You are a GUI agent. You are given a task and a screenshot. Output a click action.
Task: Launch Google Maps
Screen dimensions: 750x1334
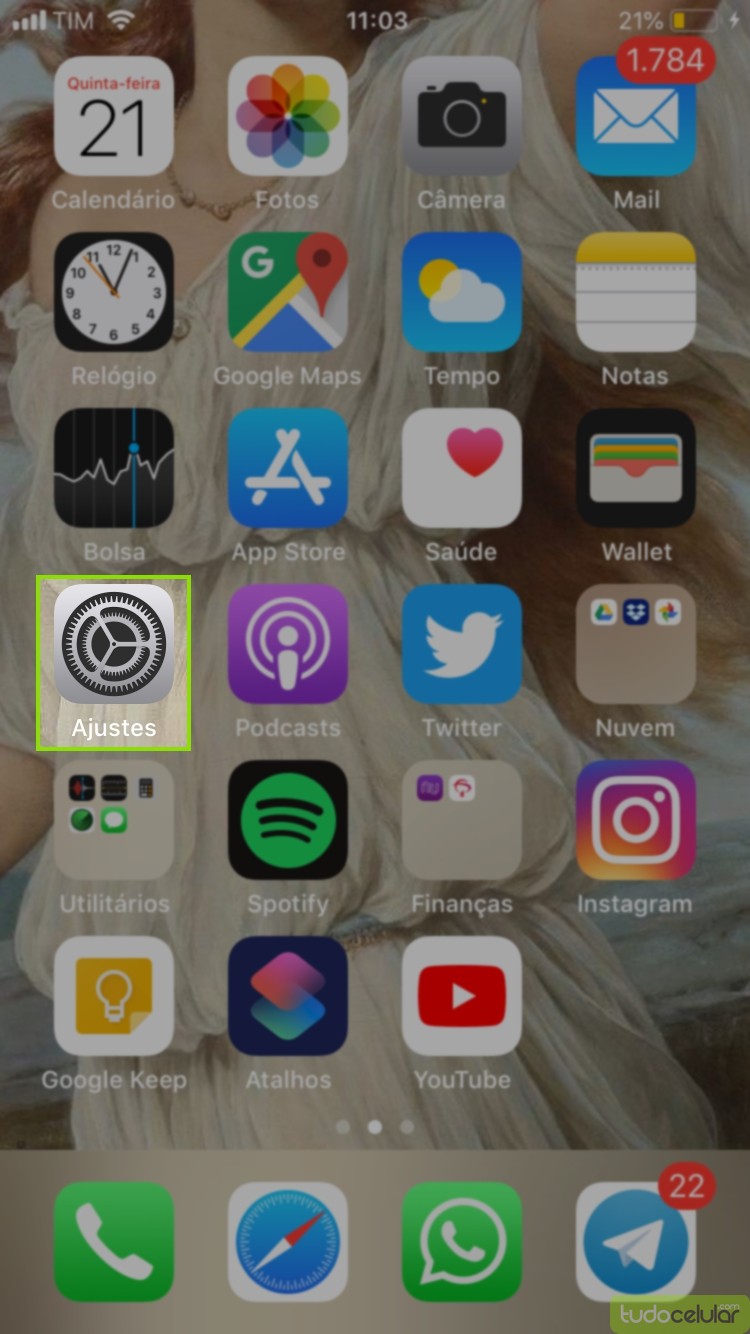288,292
